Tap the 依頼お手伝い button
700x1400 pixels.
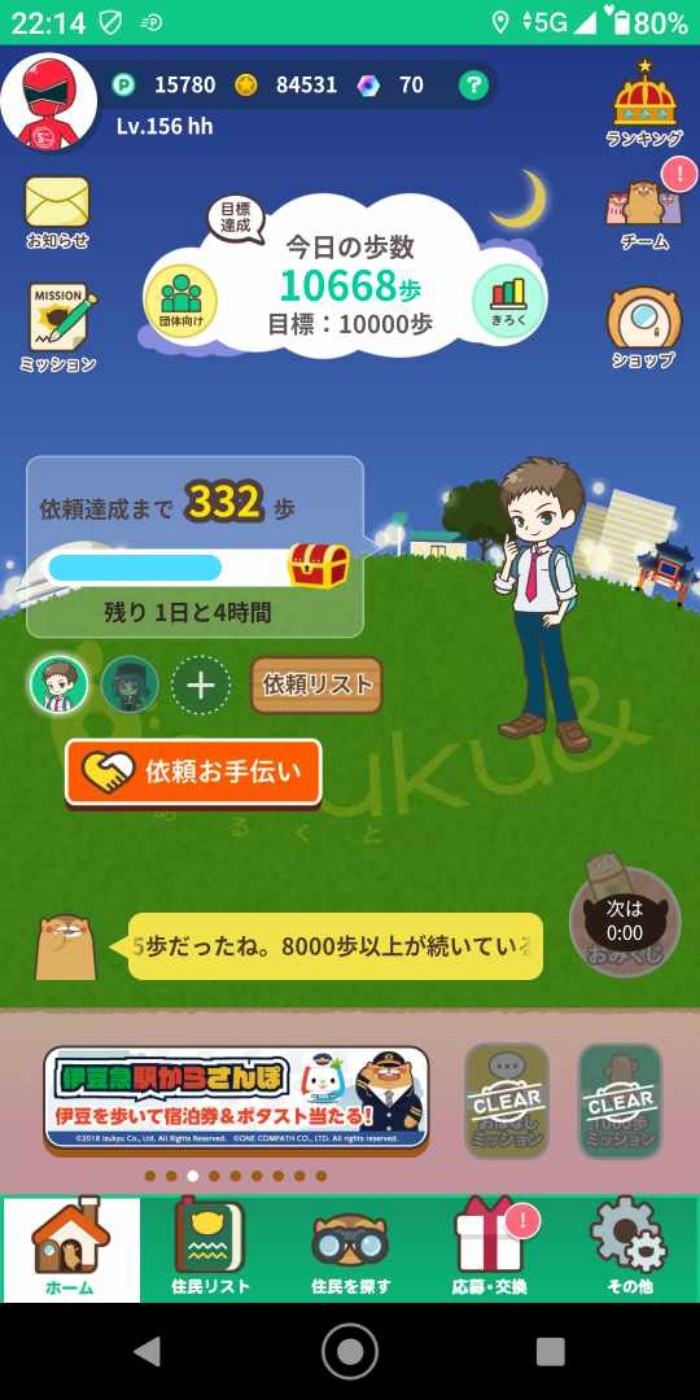point(194,772)
